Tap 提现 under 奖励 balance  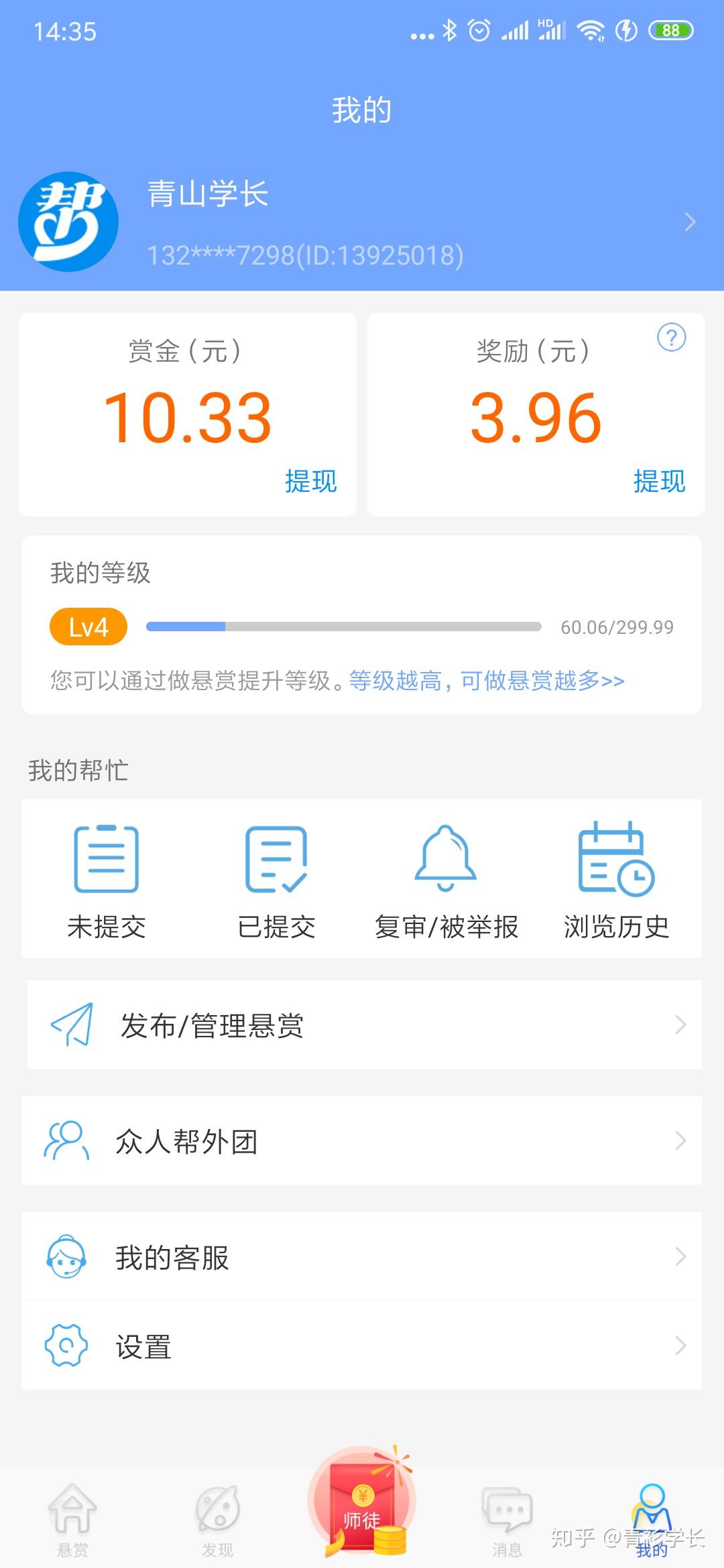[659, 481]
